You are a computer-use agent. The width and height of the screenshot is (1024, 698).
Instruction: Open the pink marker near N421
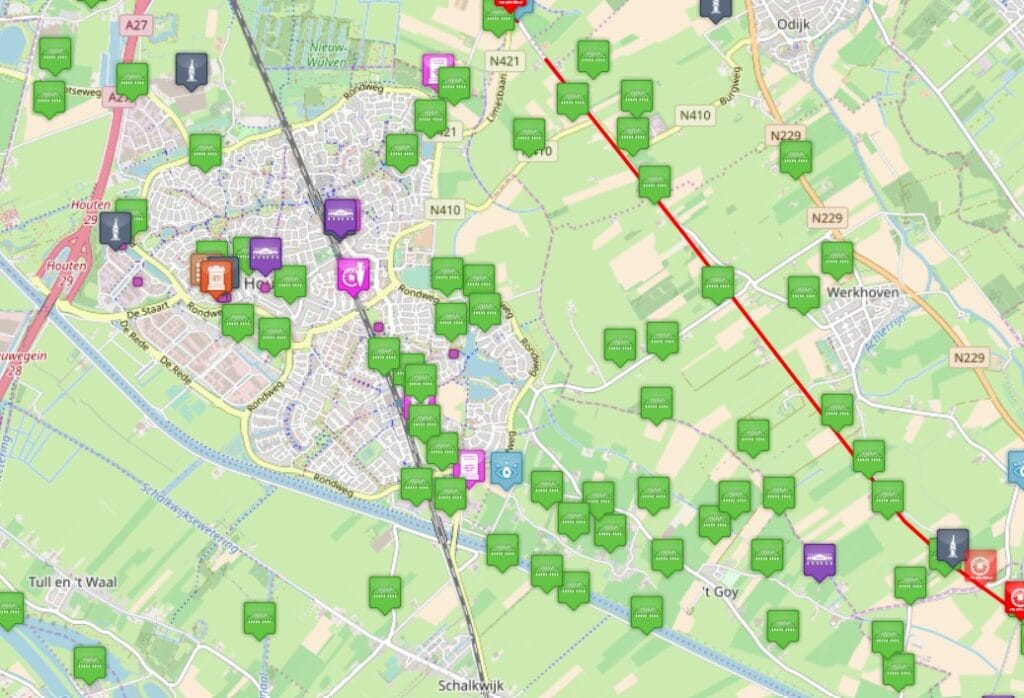437,70
